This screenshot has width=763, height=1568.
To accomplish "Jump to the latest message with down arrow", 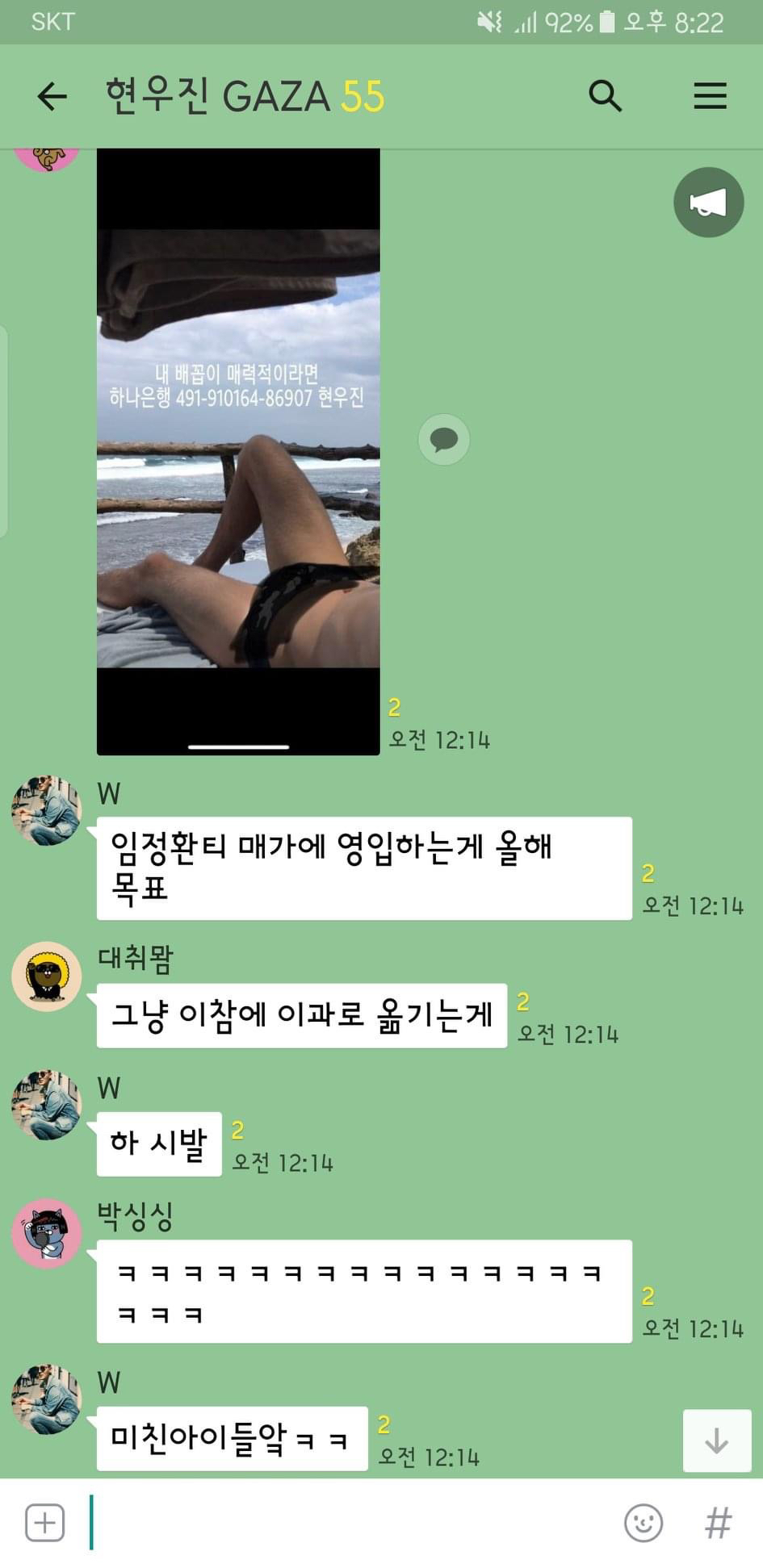I will 717,1440.
